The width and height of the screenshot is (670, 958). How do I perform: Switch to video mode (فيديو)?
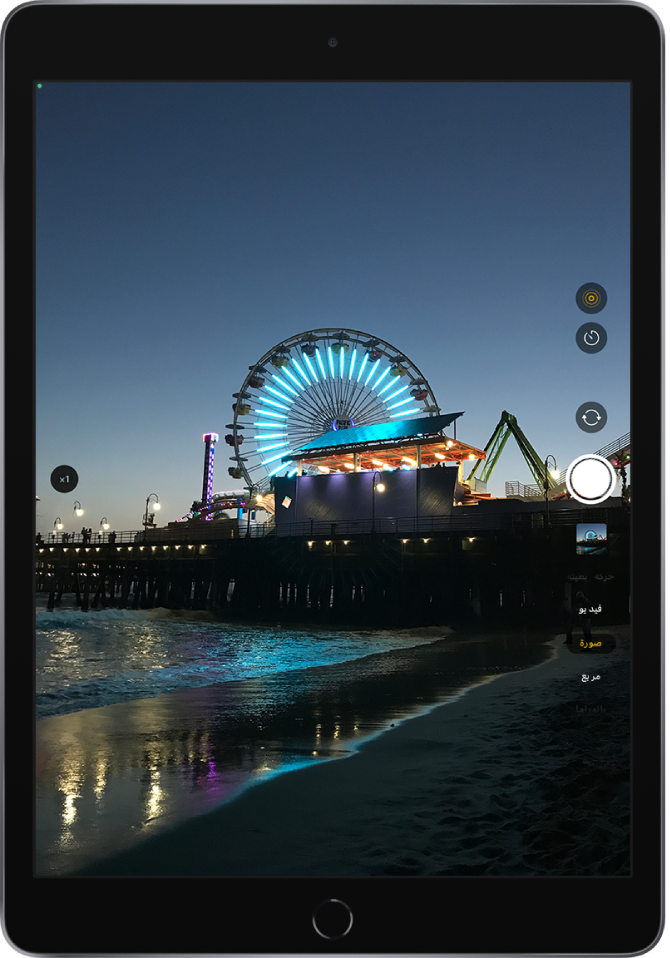click(590, 609)
